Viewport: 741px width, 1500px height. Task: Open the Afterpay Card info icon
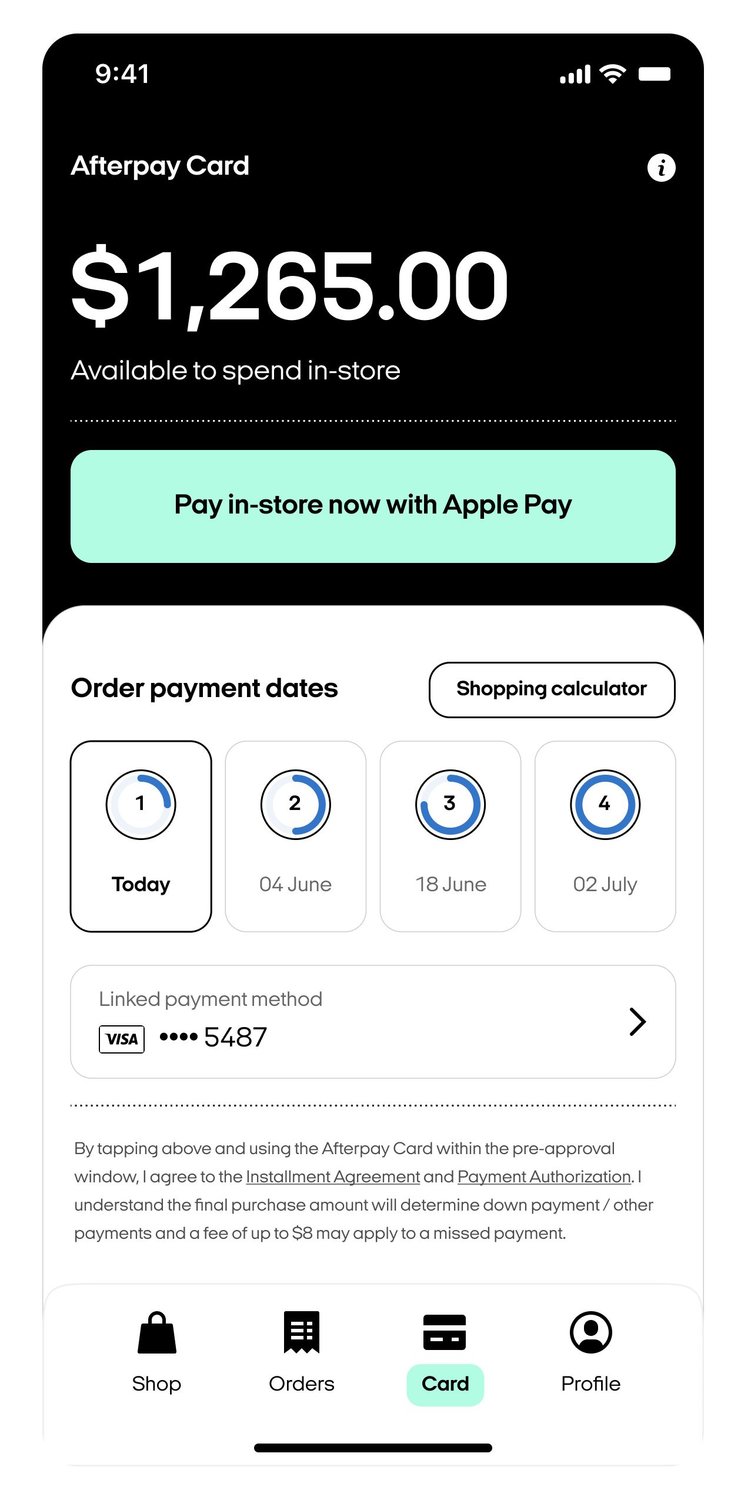[x=661, y=168]
